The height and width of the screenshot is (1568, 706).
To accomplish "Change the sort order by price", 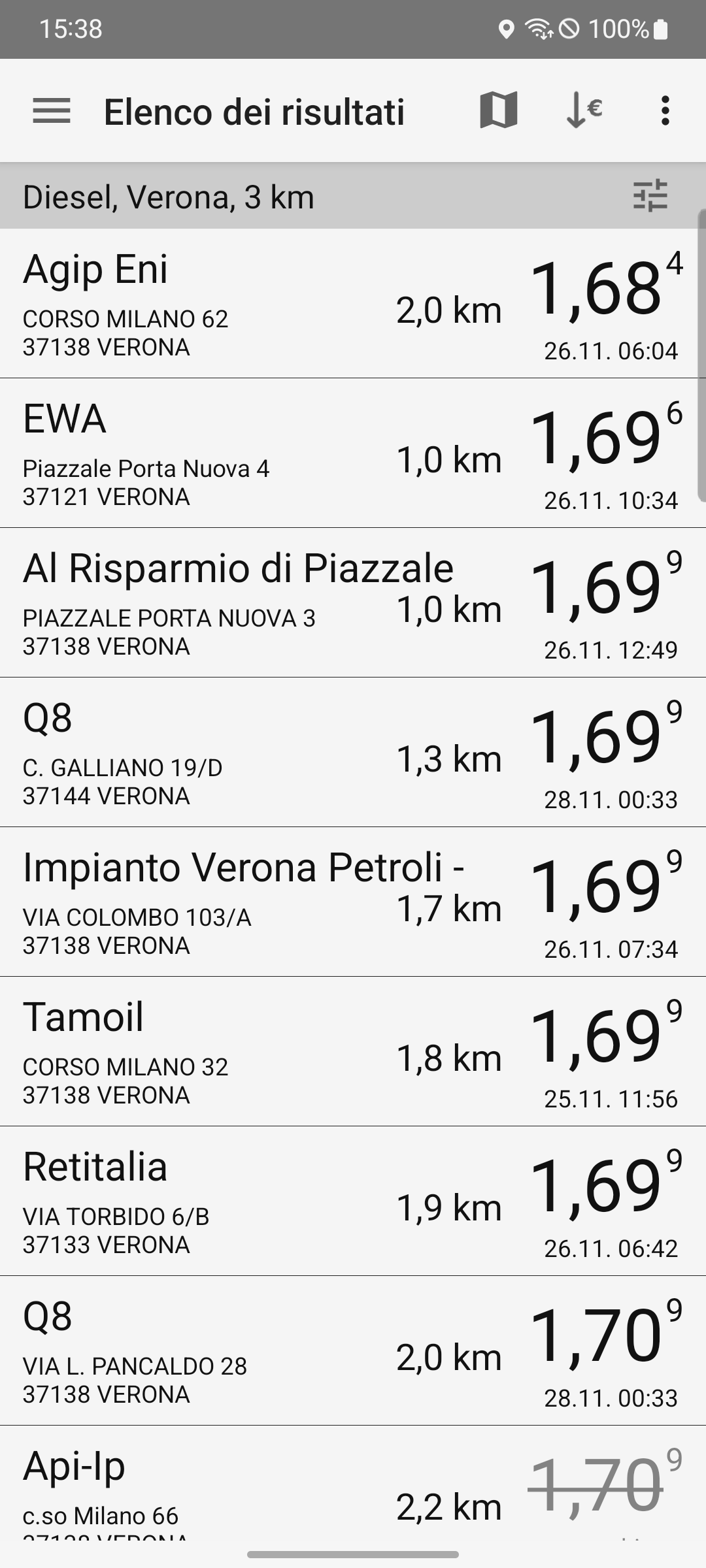I will (584, 111).
